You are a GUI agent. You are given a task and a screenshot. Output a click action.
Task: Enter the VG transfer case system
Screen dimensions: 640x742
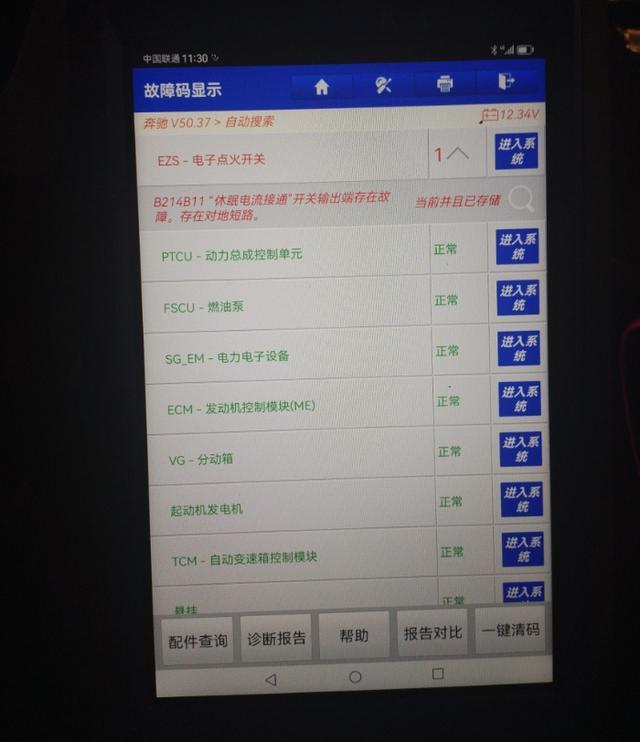point(521,449)
